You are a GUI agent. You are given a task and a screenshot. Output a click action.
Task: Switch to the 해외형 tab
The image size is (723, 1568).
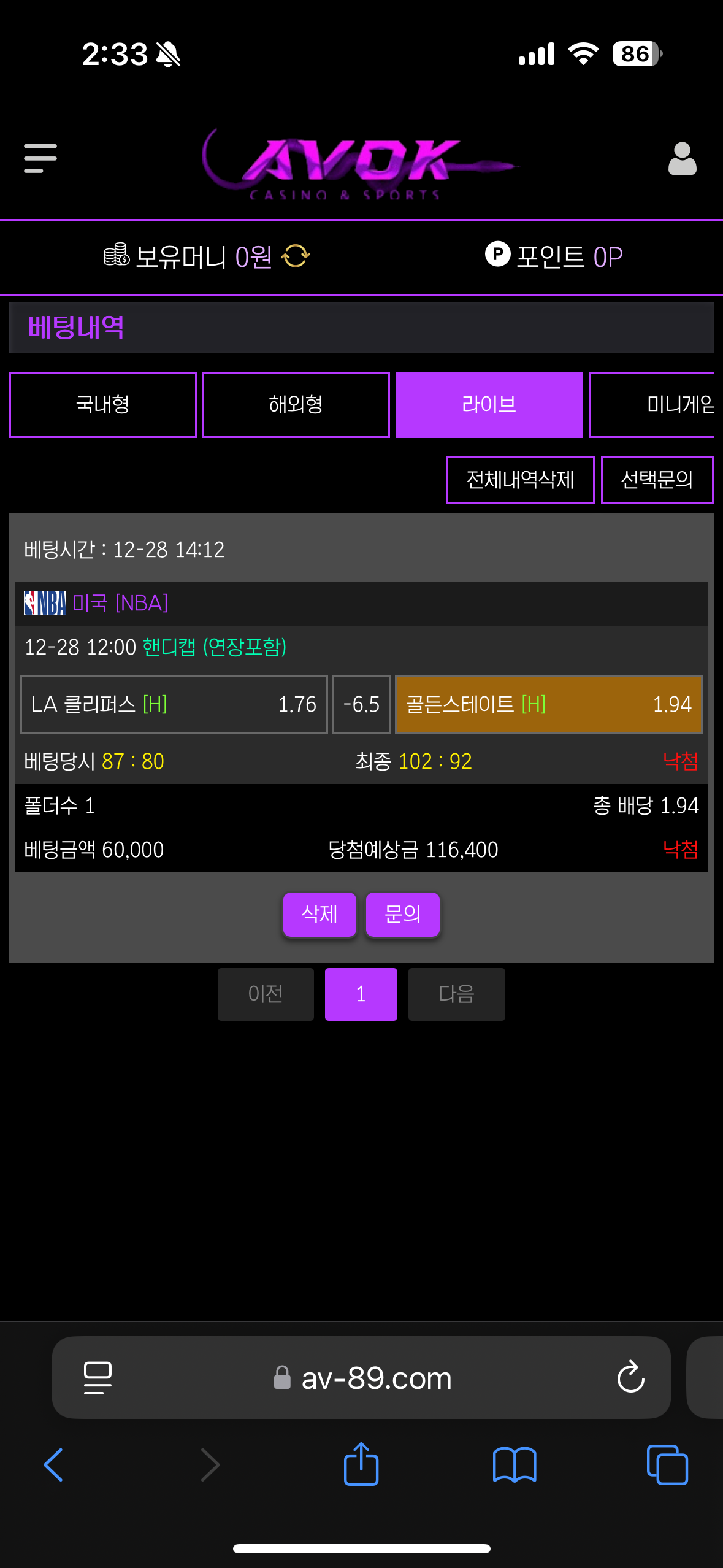[x=296, y=405]
